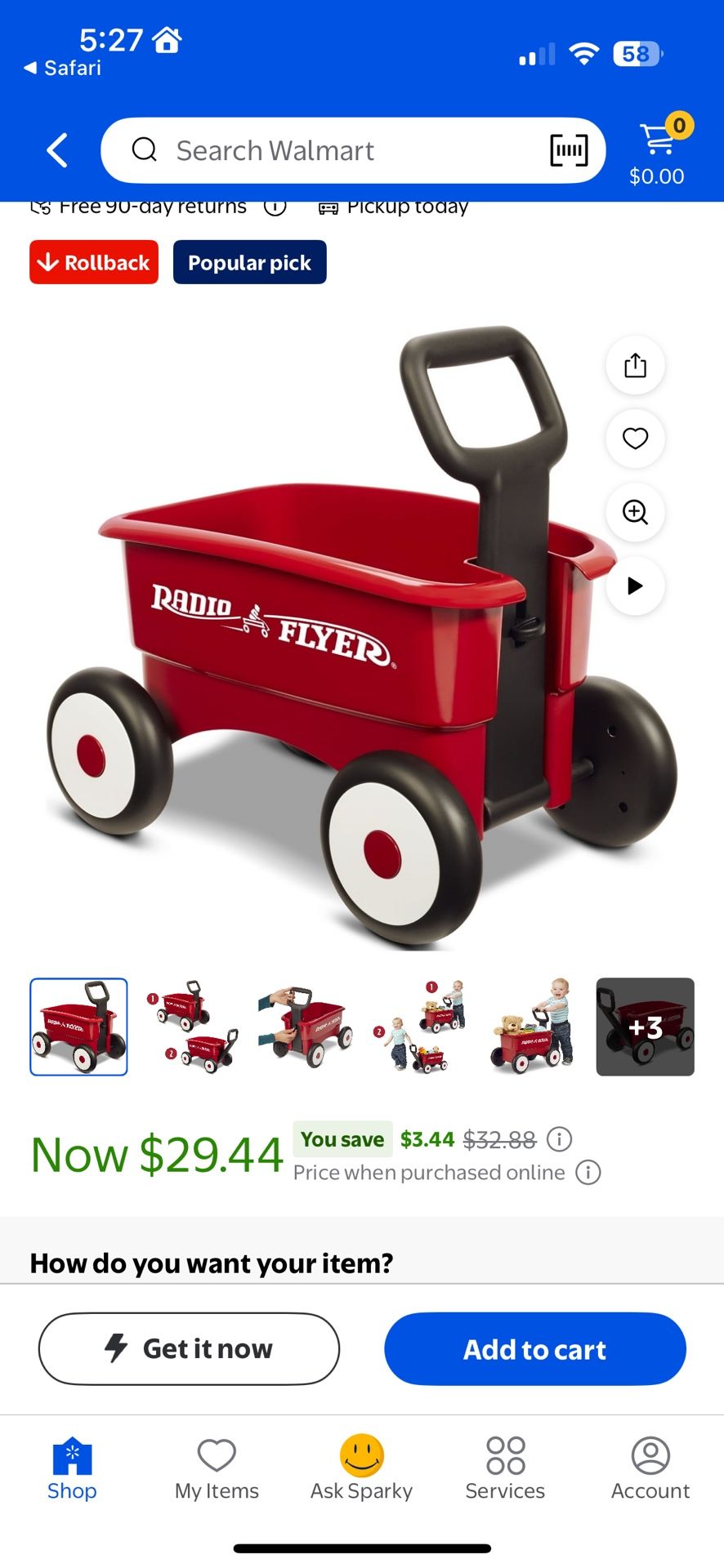Play the product video
724x1568 pixels.
point(635,586)
